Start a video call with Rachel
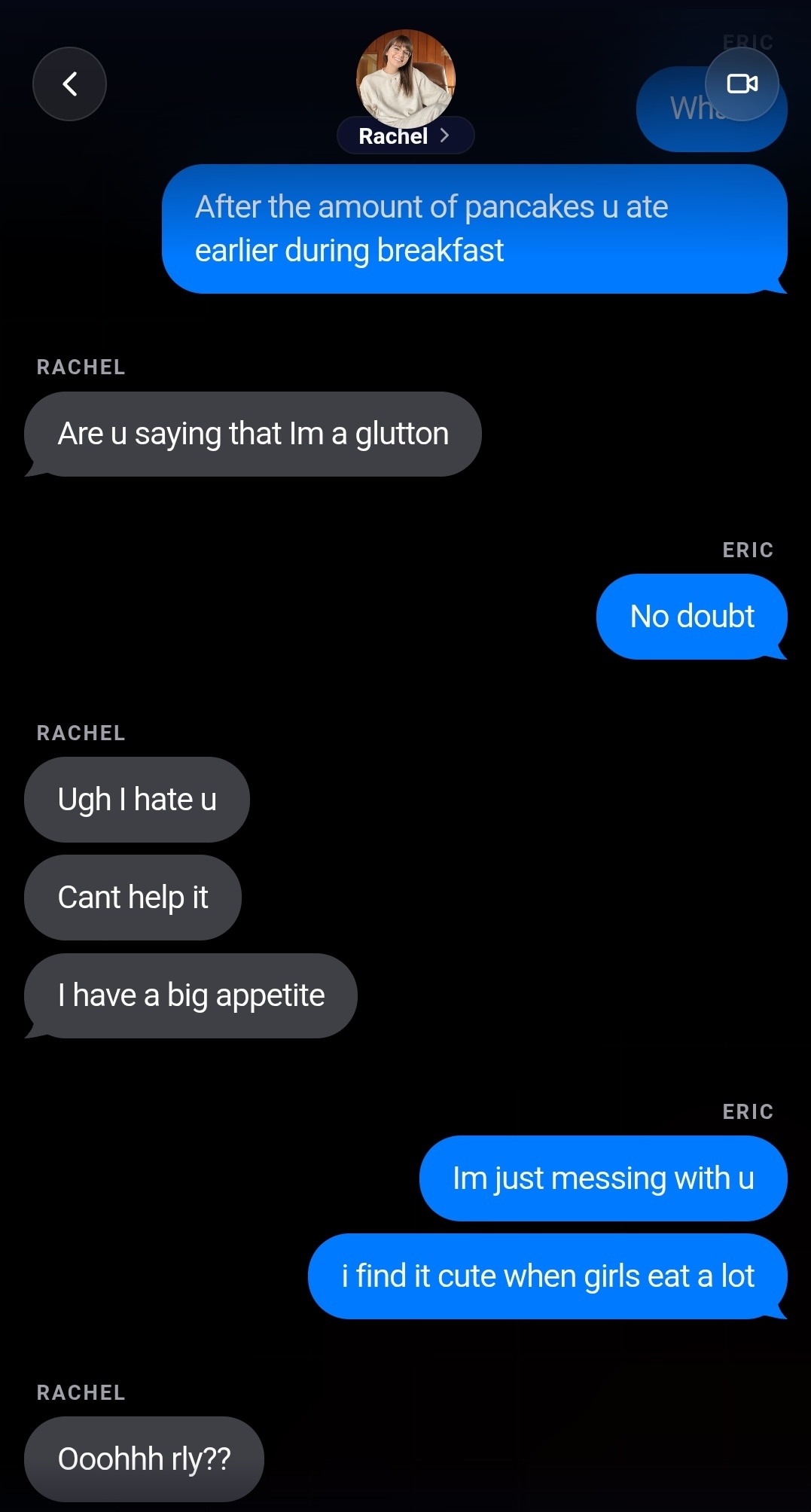Image resolution: width=811 pixels, height=1512 pixels. point(742,84)
